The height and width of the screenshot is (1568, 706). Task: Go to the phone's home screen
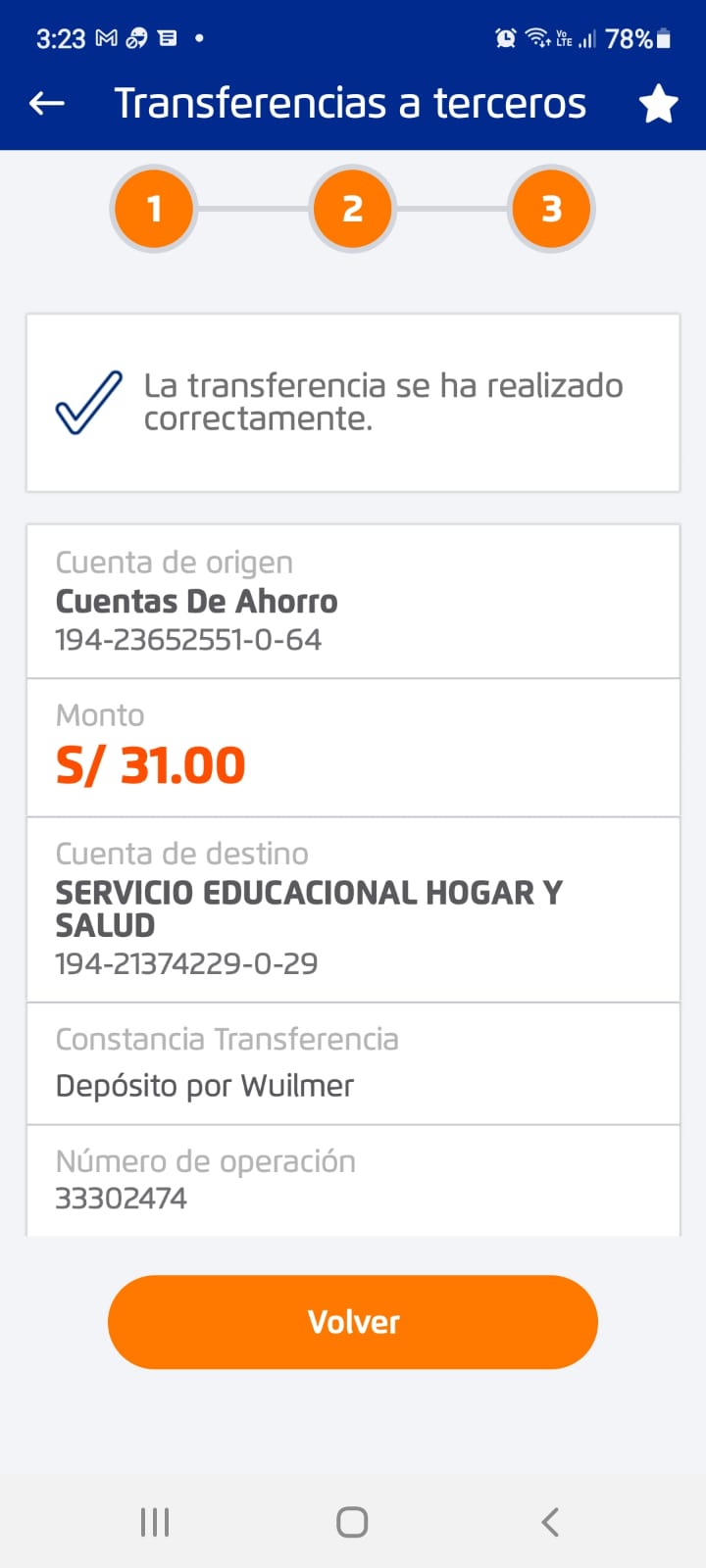352,1522
